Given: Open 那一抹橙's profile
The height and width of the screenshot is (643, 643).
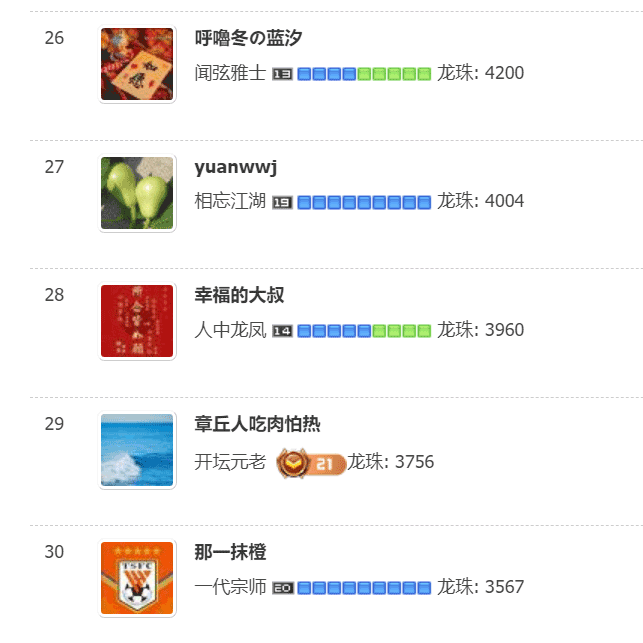Looking at the screenshot, I should click(x=230, y=552).
